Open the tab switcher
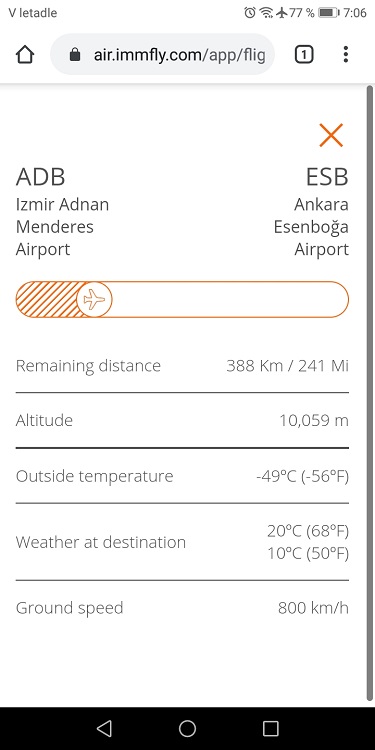Image resolution: width=375 pixels, height=750 pixels. click(304, 55)
